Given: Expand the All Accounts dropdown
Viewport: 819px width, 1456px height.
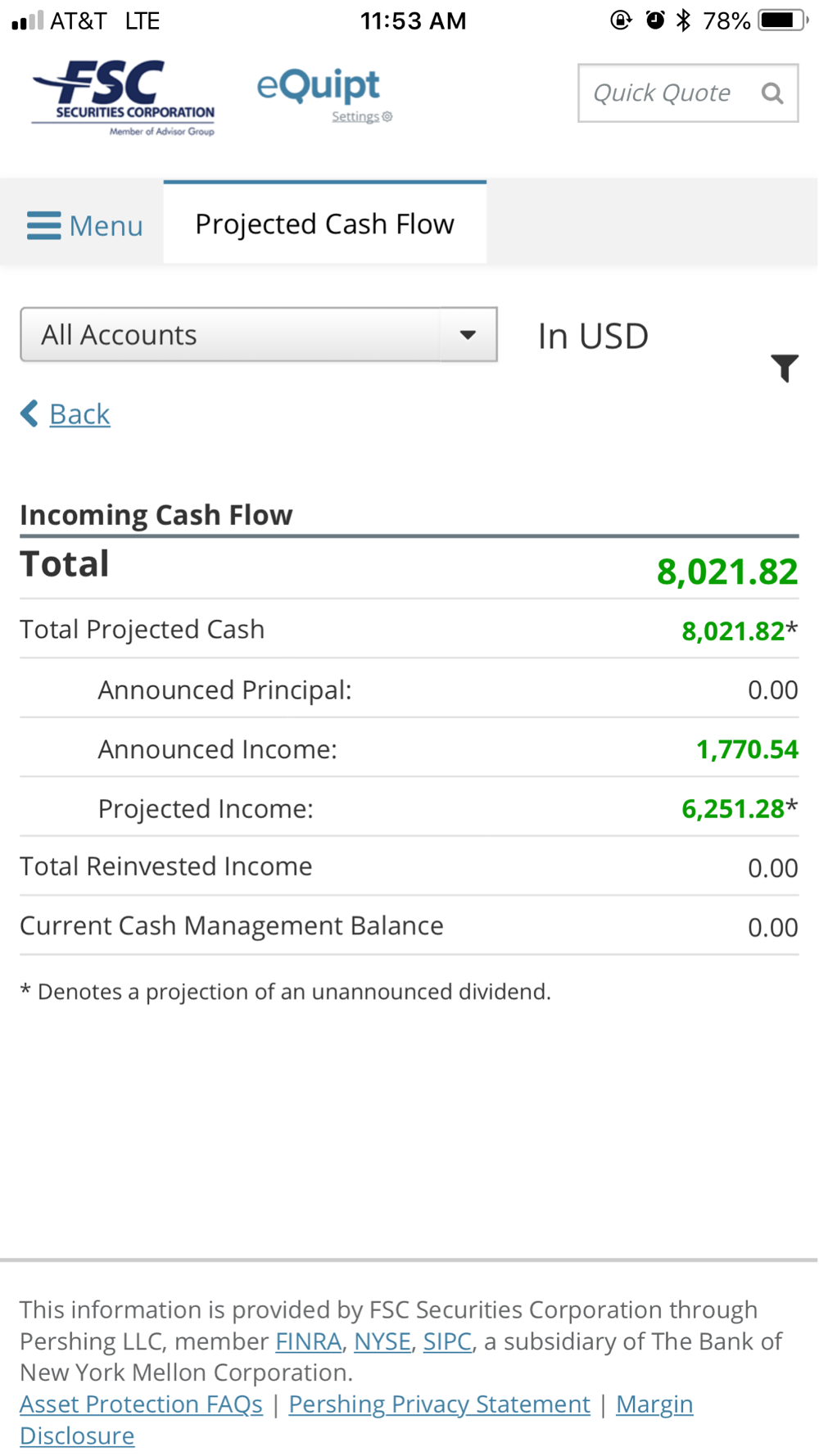Looking at the screenshot, I should 259,335.
